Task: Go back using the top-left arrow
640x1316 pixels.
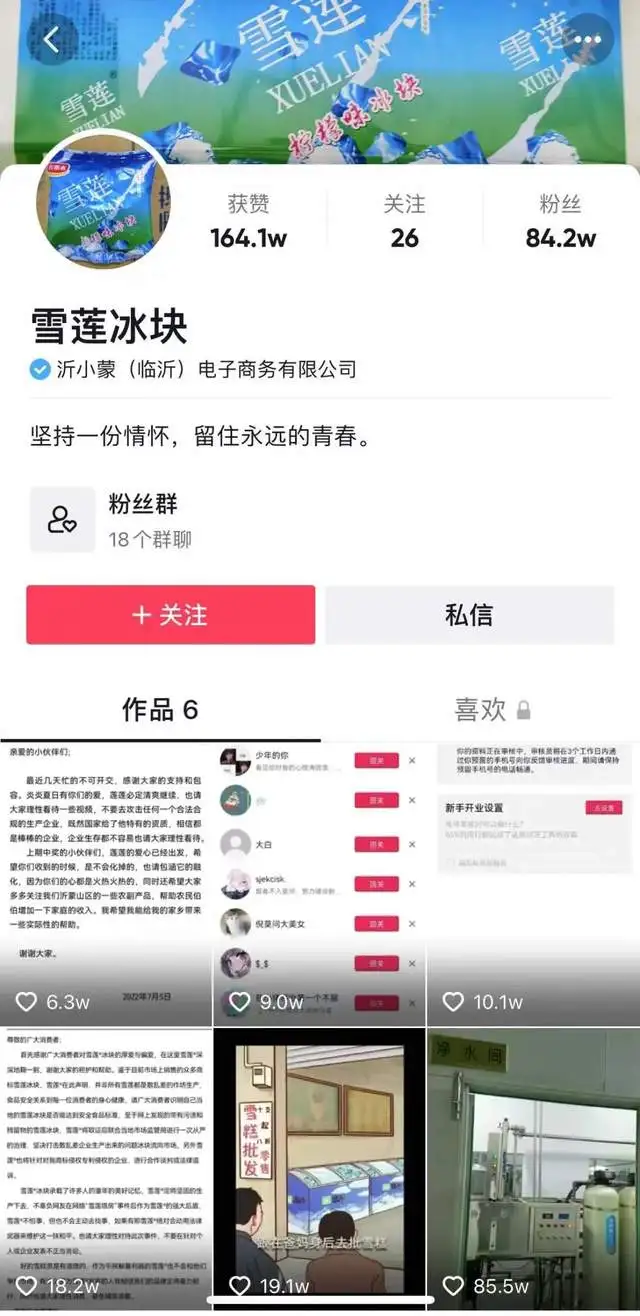Action: tap(52, 40)
